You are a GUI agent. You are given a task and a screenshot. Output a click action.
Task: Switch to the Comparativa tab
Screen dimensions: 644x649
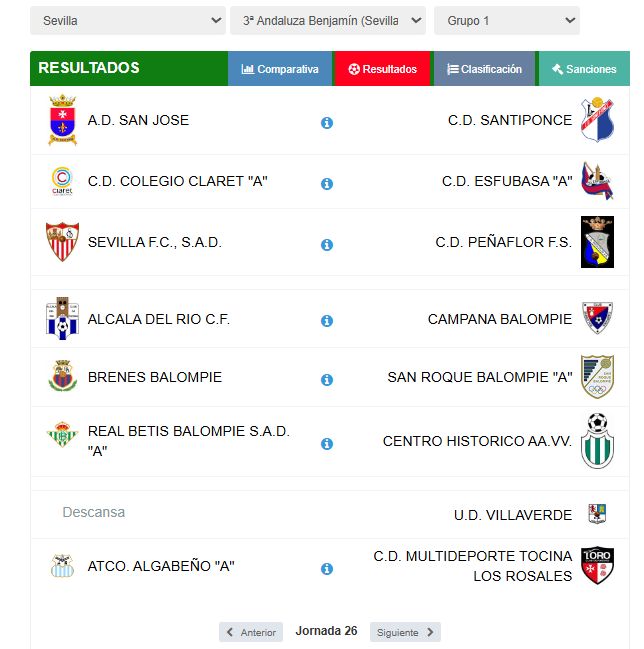[x=280, y=69]
